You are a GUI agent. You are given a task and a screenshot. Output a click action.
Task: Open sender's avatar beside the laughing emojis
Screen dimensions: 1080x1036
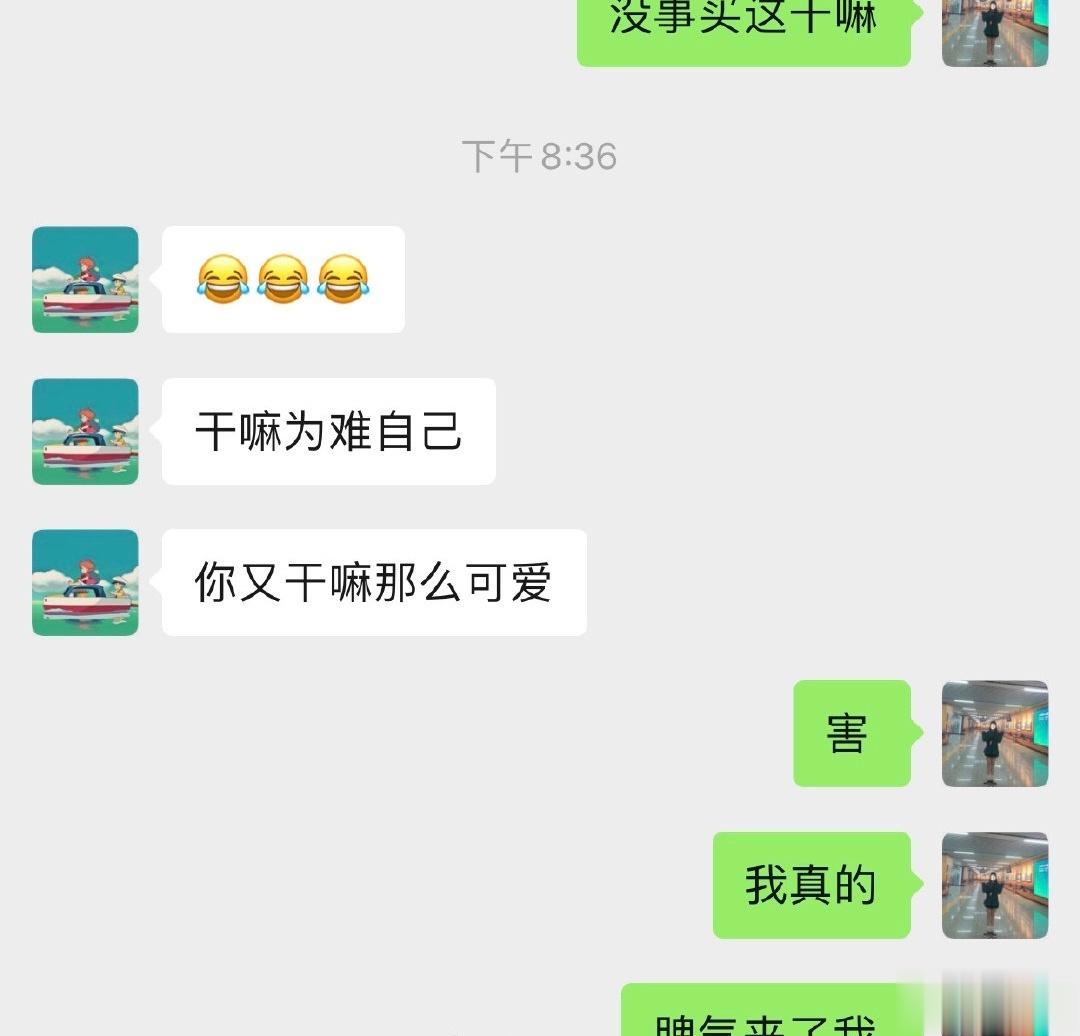click(85, 280)
